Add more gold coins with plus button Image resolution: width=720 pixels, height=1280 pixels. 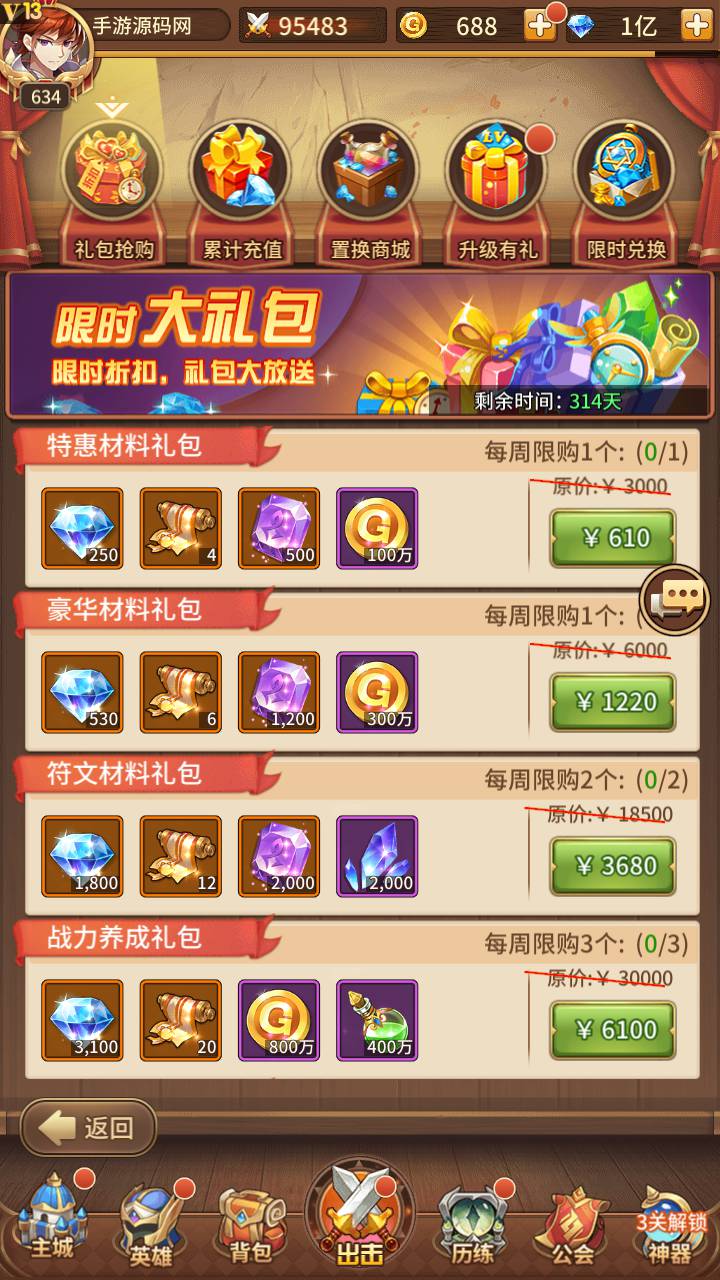click(x=540, y=27)
